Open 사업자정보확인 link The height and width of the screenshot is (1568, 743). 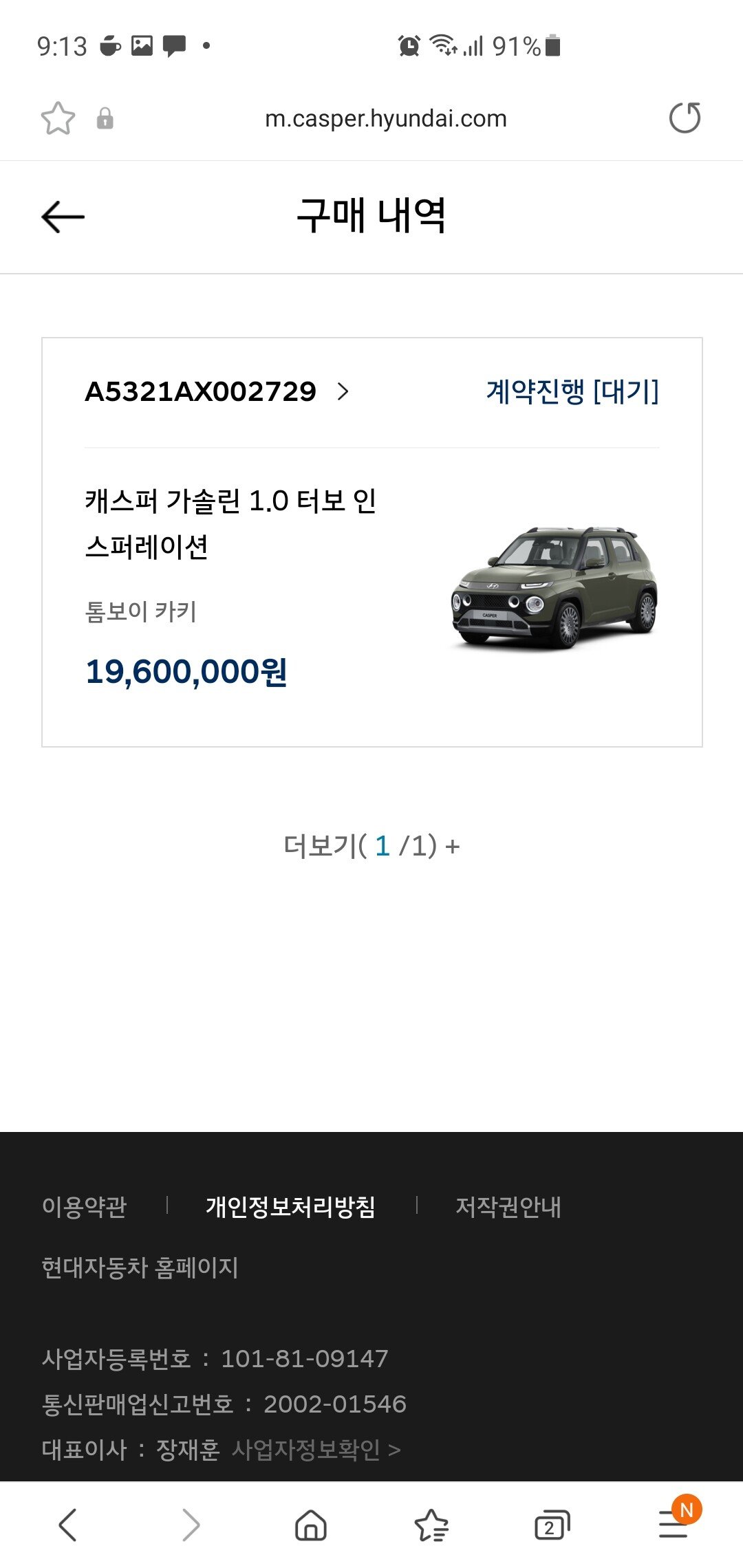click(x=316, y=1449)
